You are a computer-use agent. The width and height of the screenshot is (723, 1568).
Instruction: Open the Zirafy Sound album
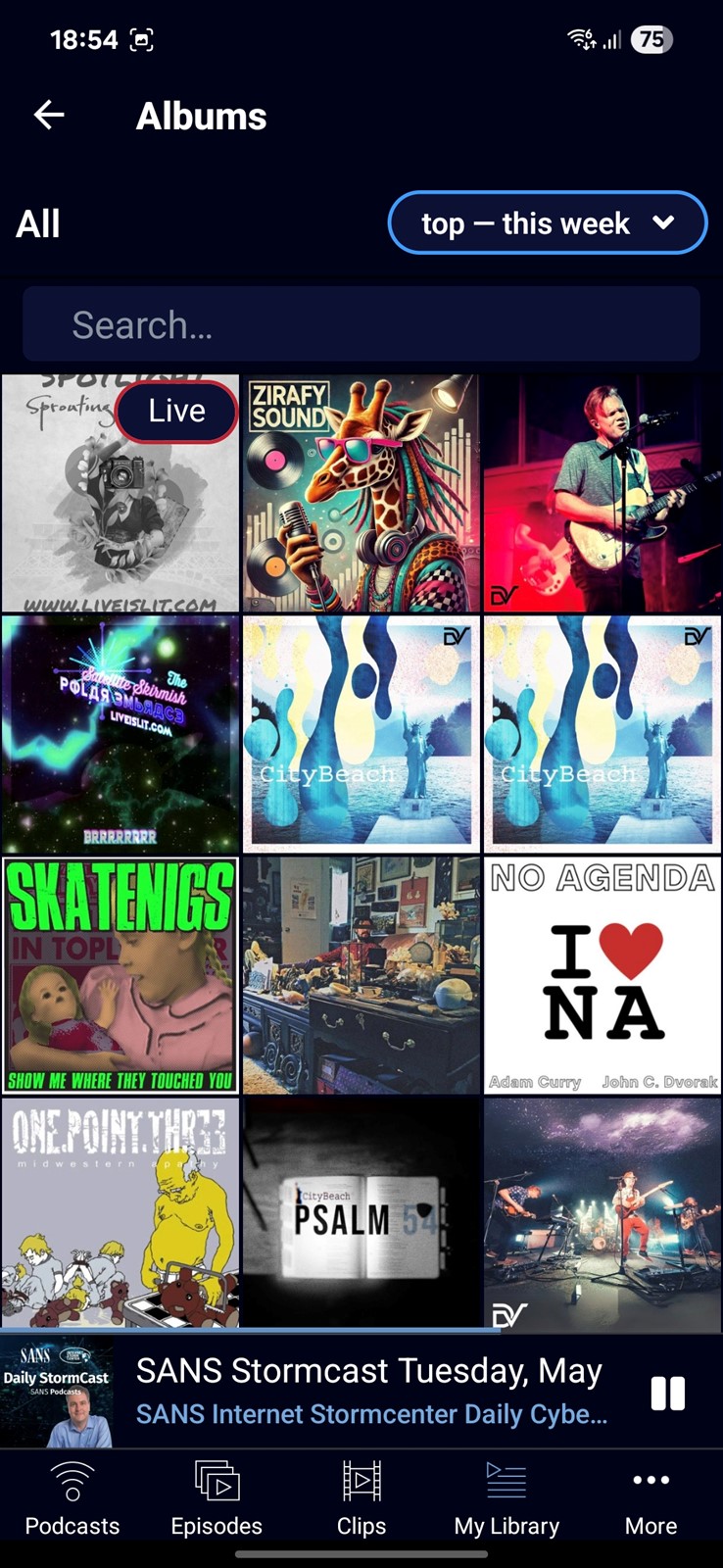click(361, 493)
